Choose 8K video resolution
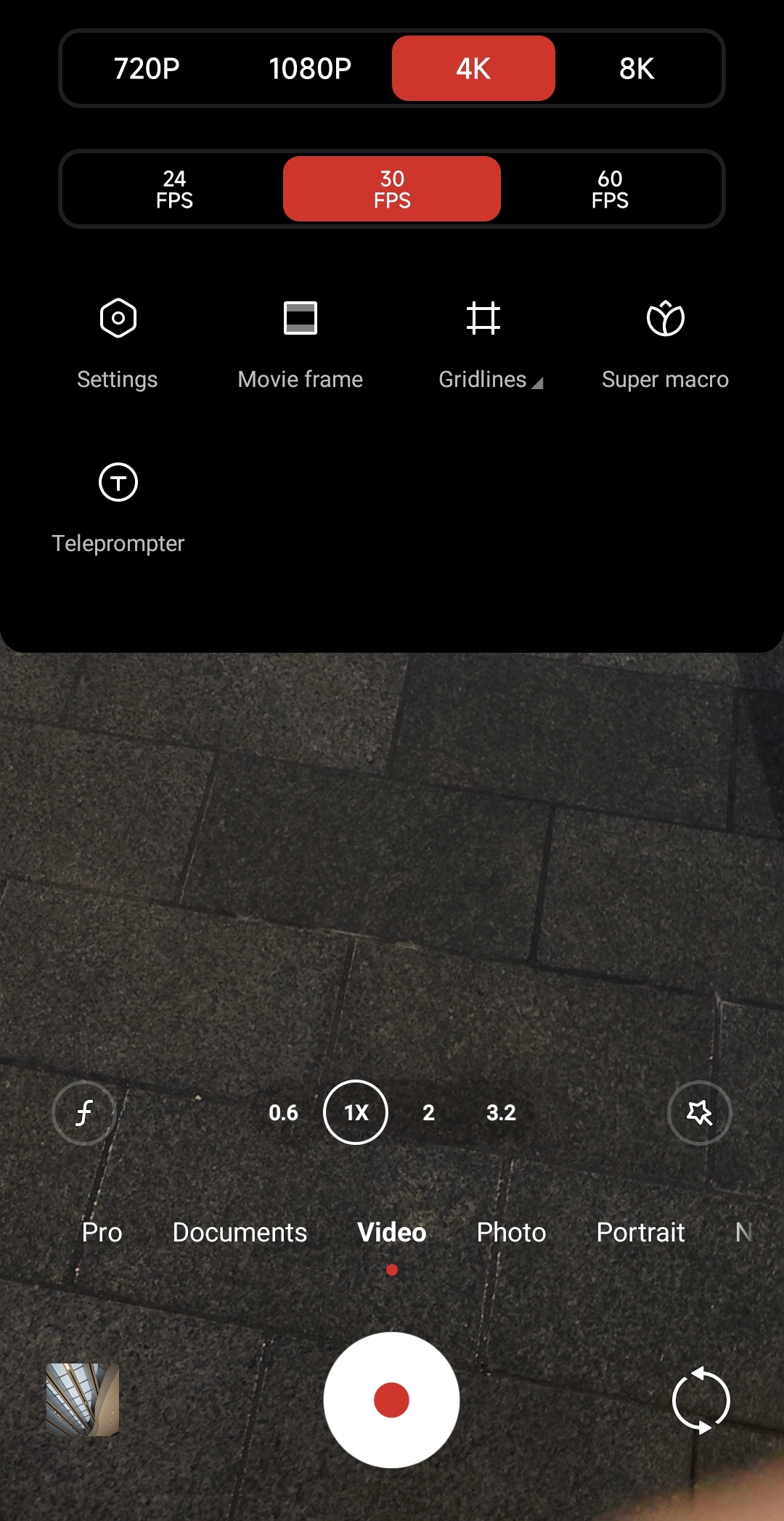 tap(637, 68)
